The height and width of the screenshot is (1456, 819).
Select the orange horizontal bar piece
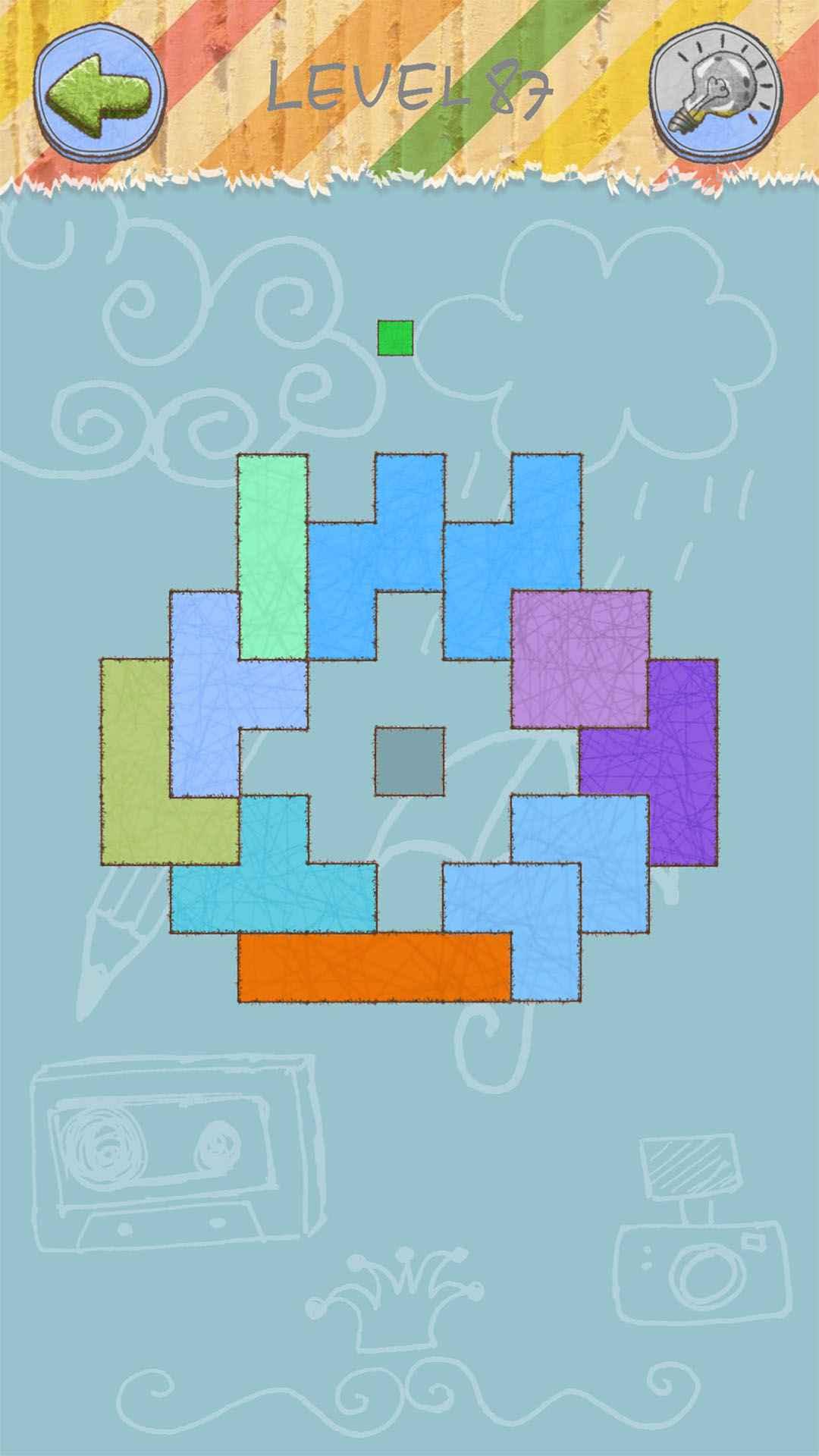(375, 967)
